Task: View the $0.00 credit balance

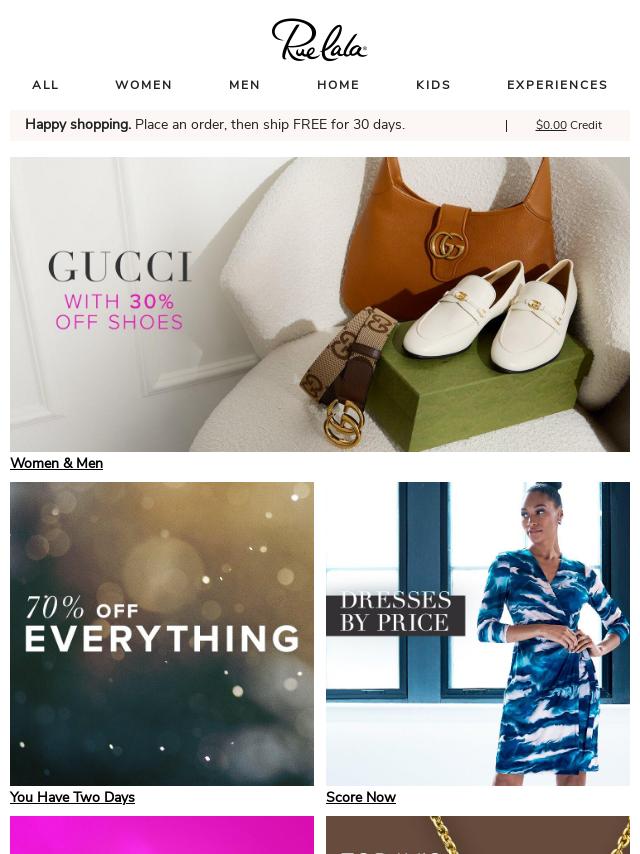Action: click(x=551, y=126)
